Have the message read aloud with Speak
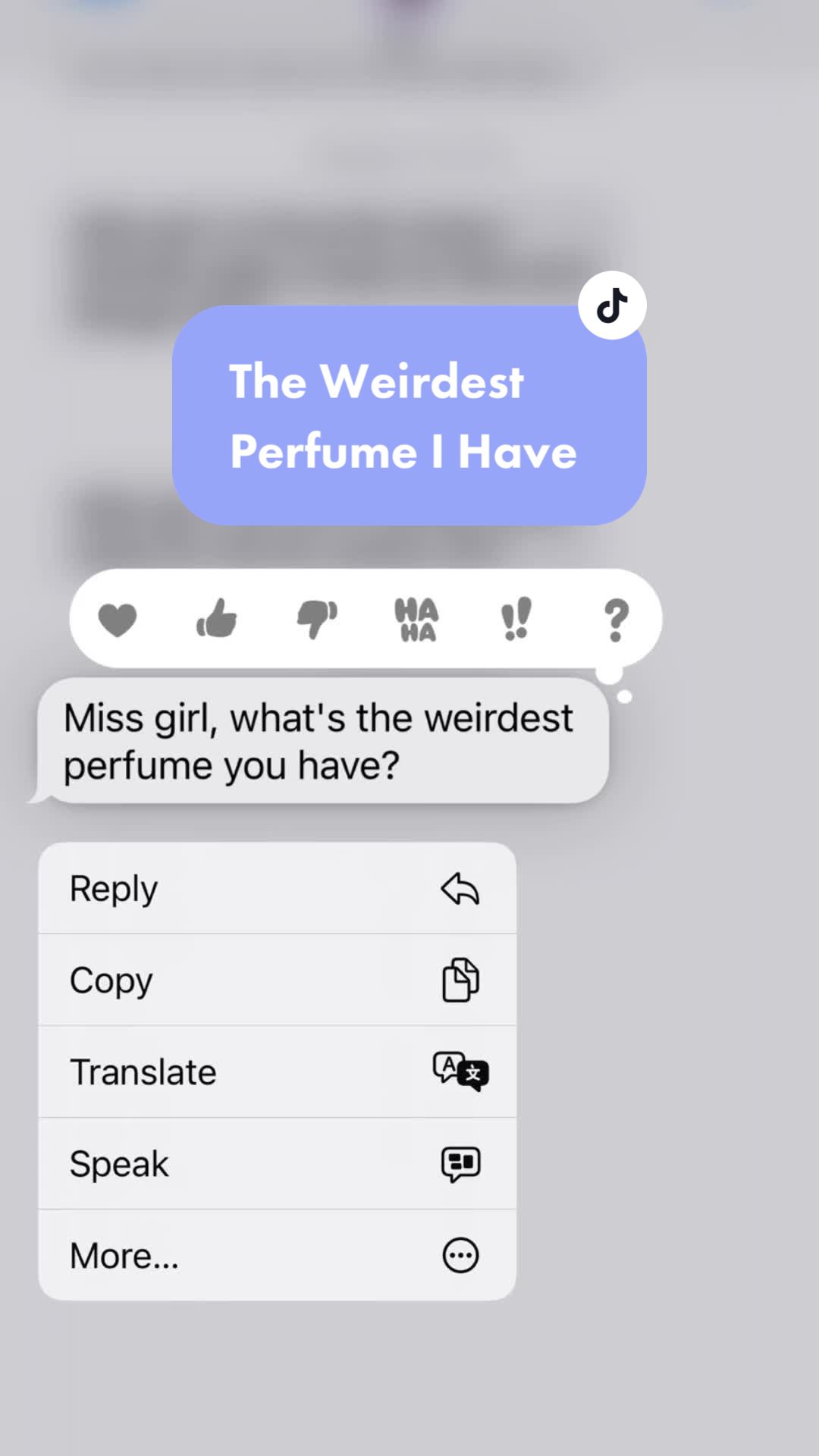Screen dimensions: 819x1456 [x=278, y=1163]
